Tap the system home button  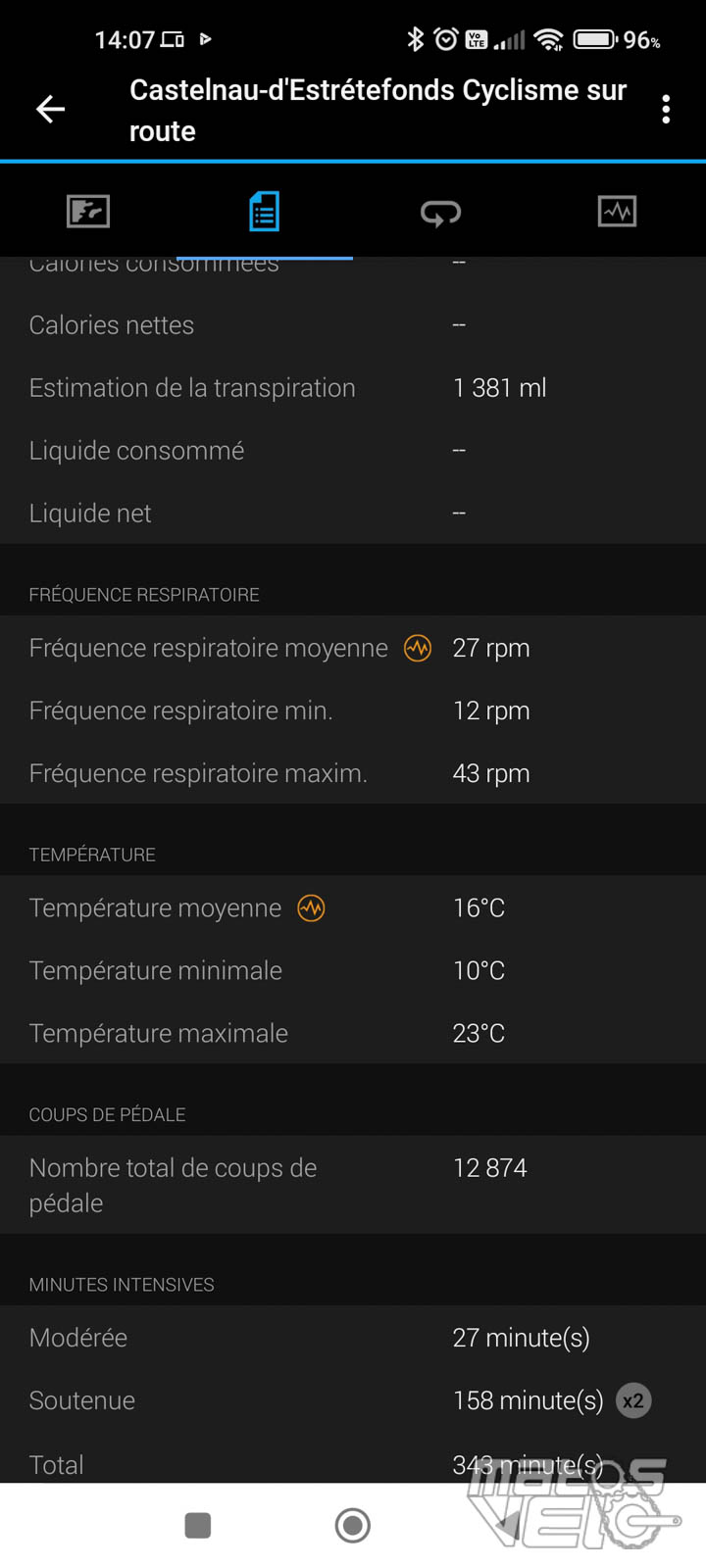click(x=353, y=1525)
